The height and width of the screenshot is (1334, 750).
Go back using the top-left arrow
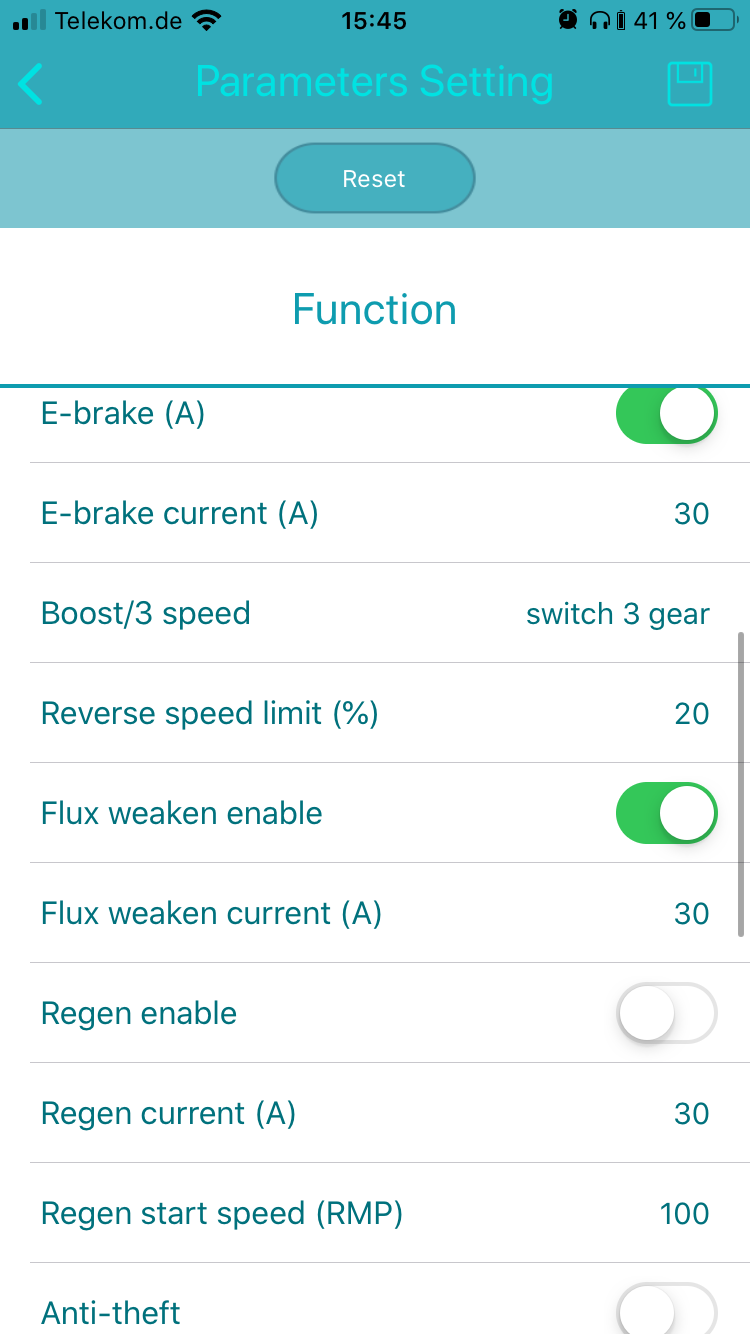pyautogui.click(x=32, y=84)
